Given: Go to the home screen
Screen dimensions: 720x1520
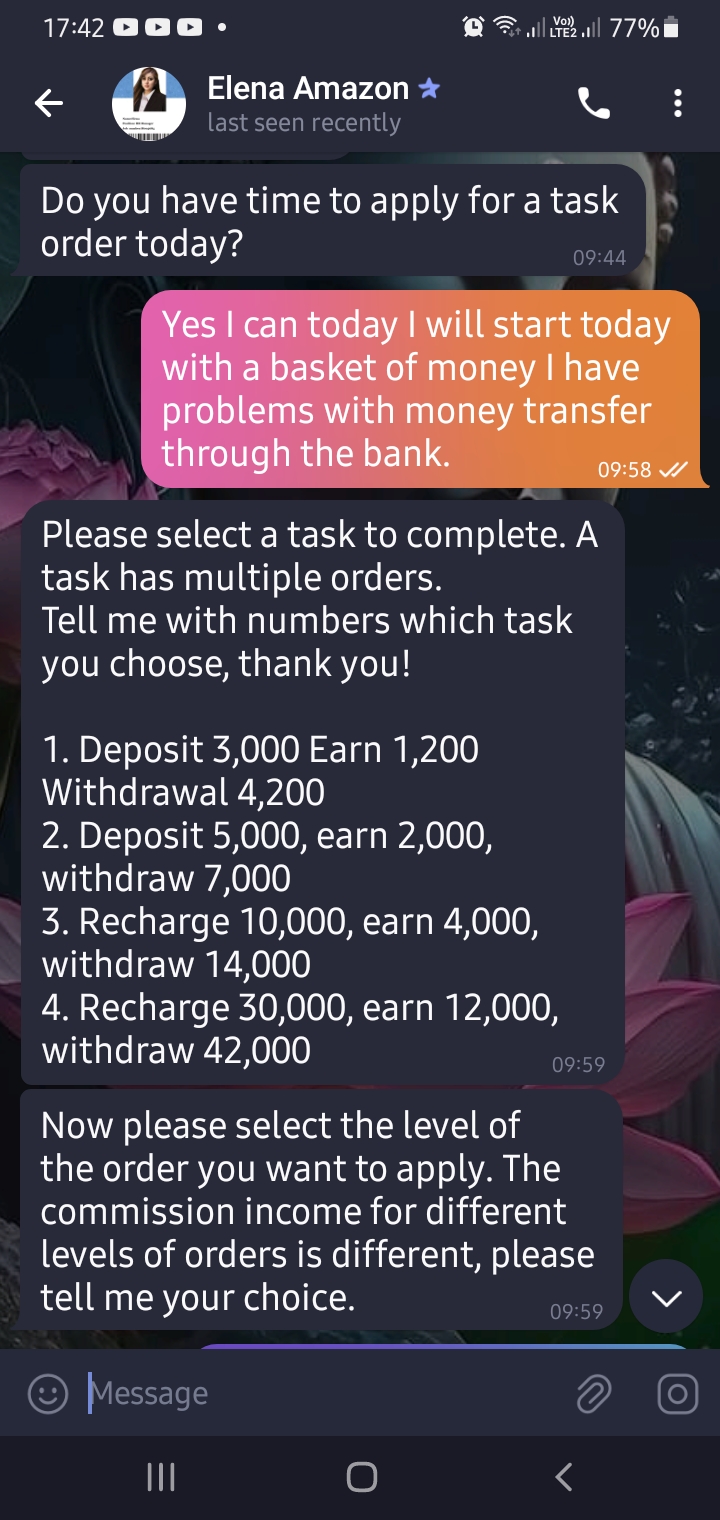Looking at the screenshot, I should click(361, 1477).
